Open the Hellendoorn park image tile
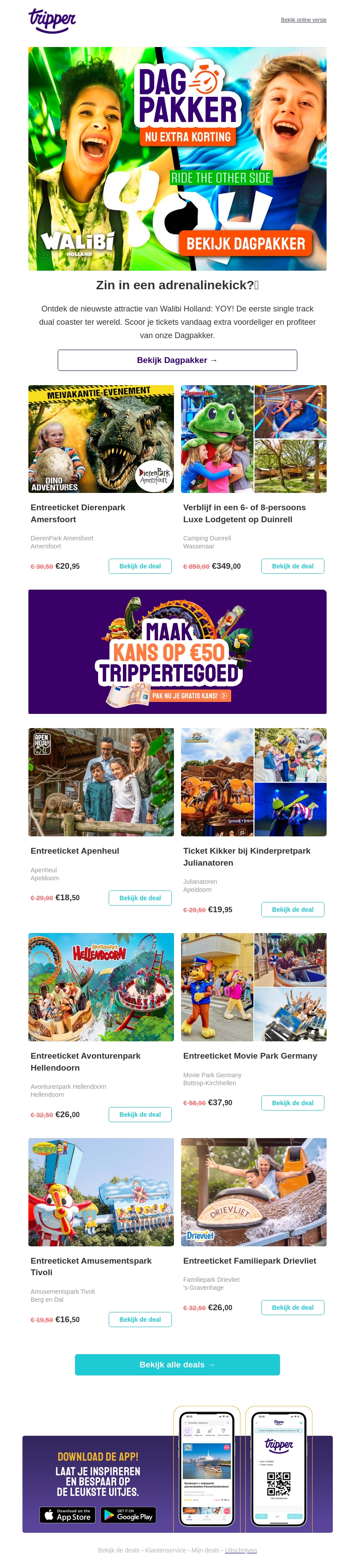355x1568 pixels. 101,987
